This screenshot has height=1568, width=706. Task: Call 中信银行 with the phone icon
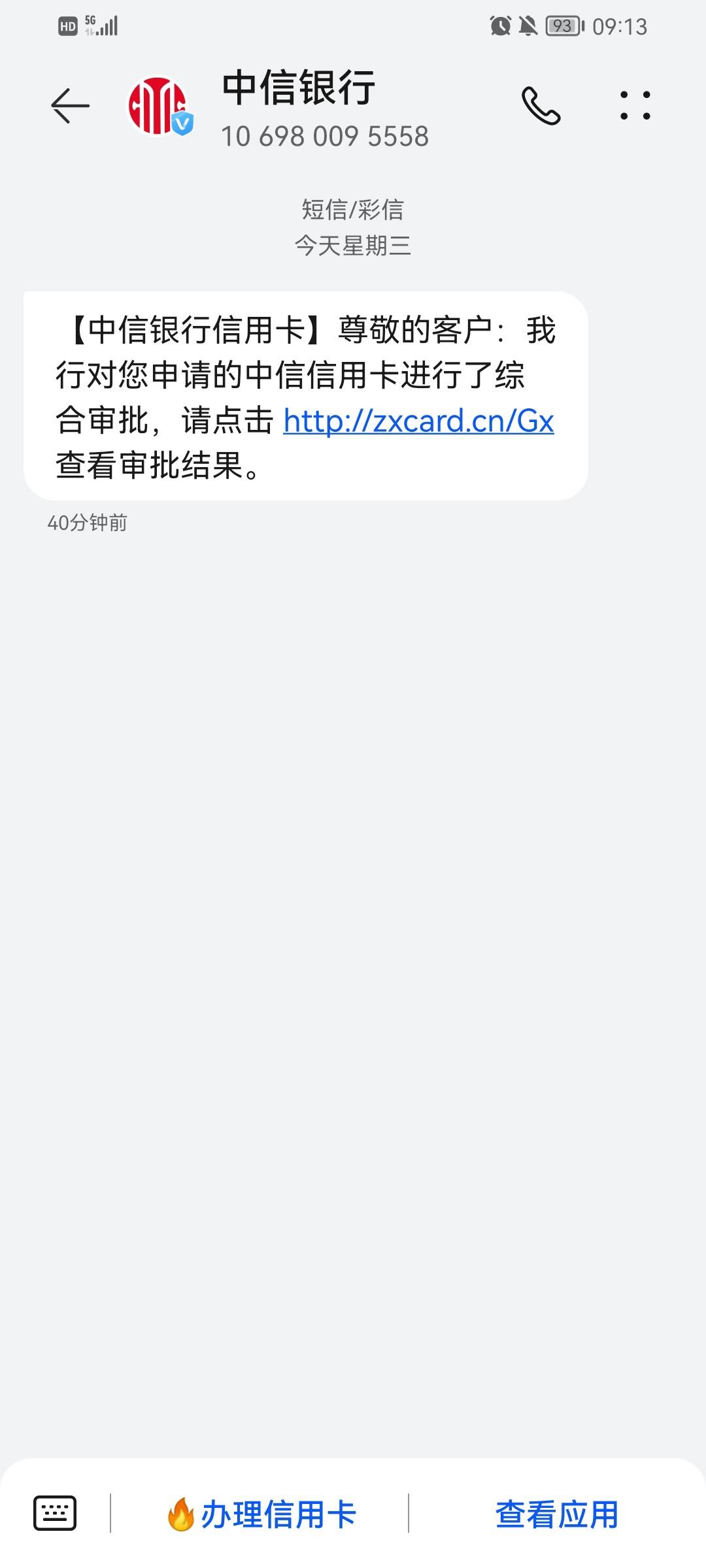[x=541, y=105]
